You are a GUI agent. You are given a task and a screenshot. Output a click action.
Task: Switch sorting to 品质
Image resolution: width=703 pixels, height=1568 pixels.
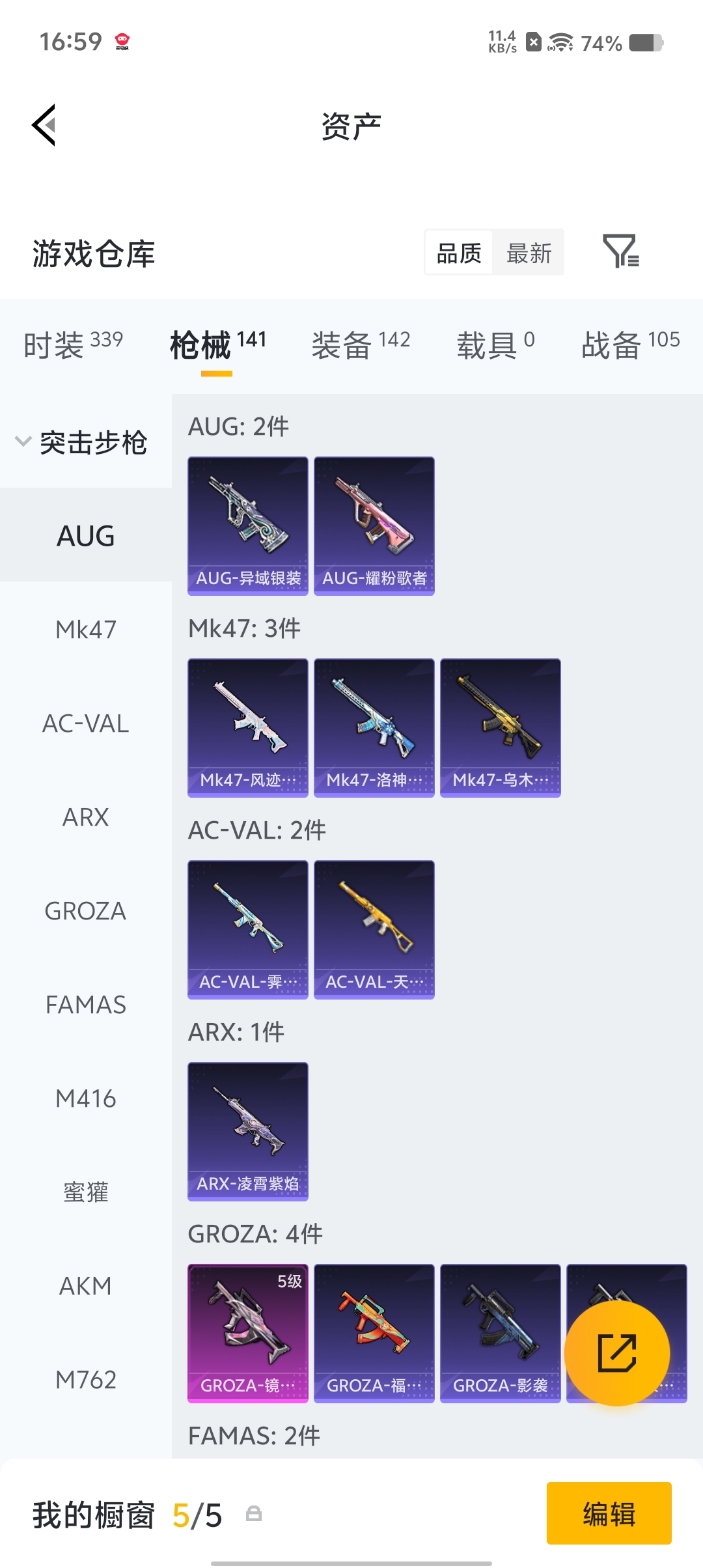(x=458, y=253)
